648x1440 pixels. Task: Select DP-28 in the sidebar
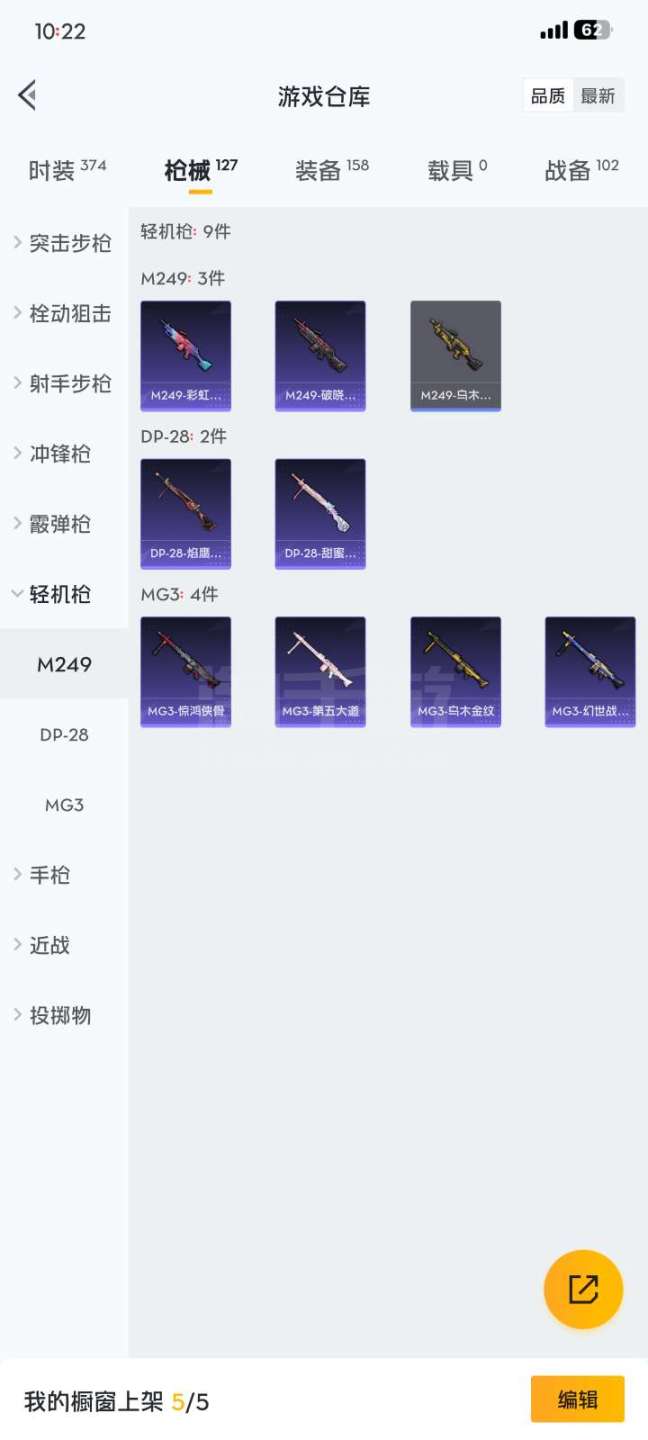pyautogui.click(x=64, y=735)
